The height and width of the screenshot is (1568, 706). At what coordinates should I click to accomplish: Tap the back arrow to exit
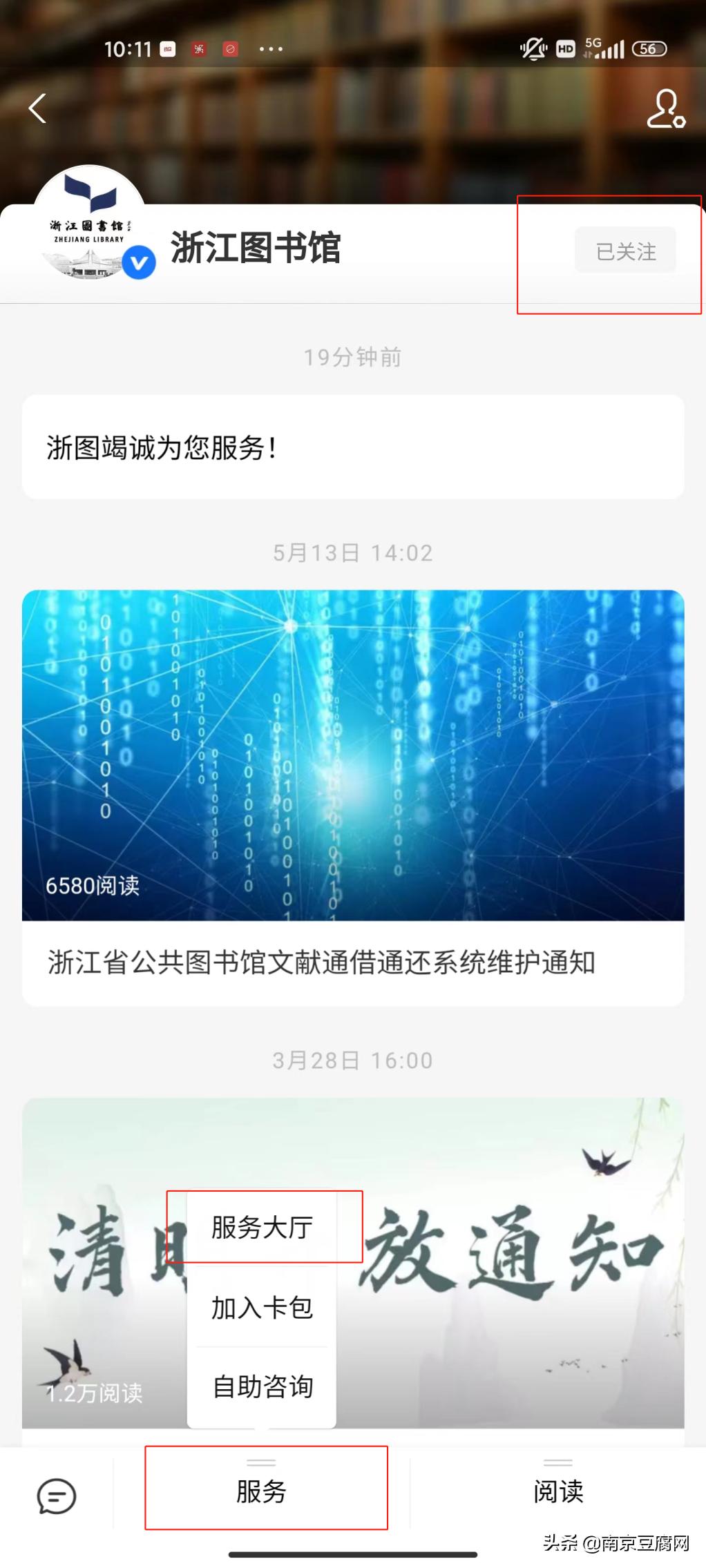point(38,107)
